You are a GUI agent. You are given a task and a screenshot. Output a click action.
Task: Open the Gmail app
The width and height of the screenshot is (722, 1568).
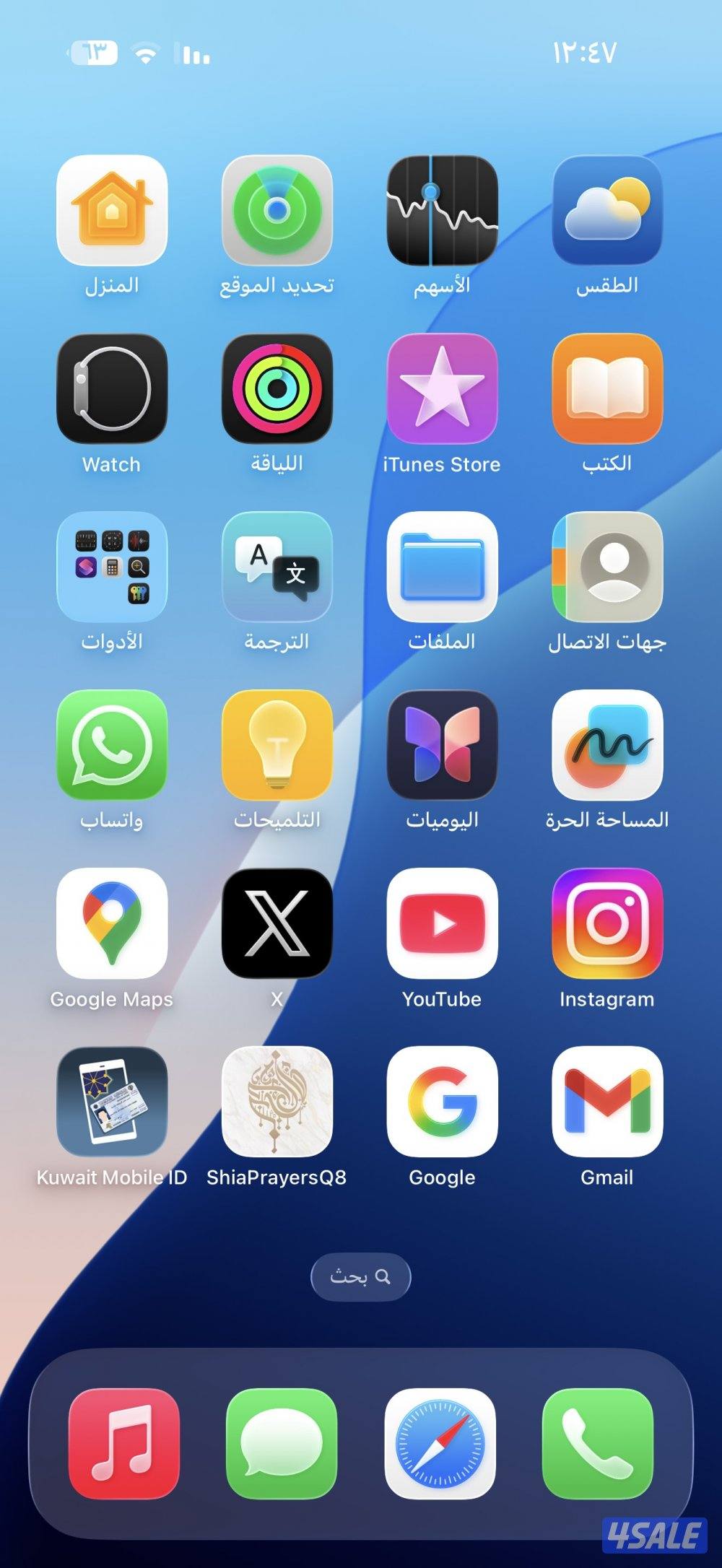point(607,1103)
